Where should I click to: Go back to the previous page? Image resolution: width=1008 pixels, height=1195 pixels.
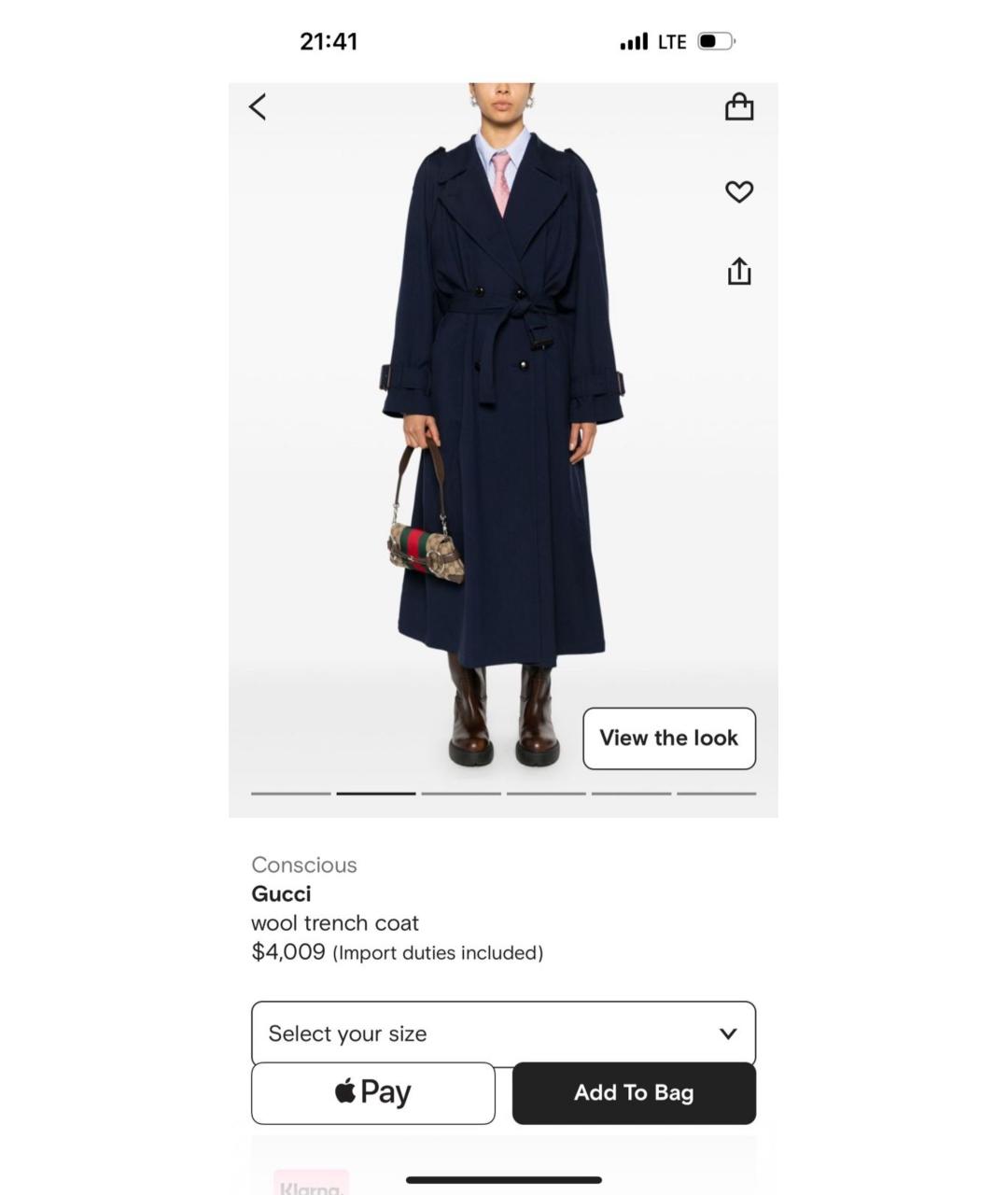[259, 106]
